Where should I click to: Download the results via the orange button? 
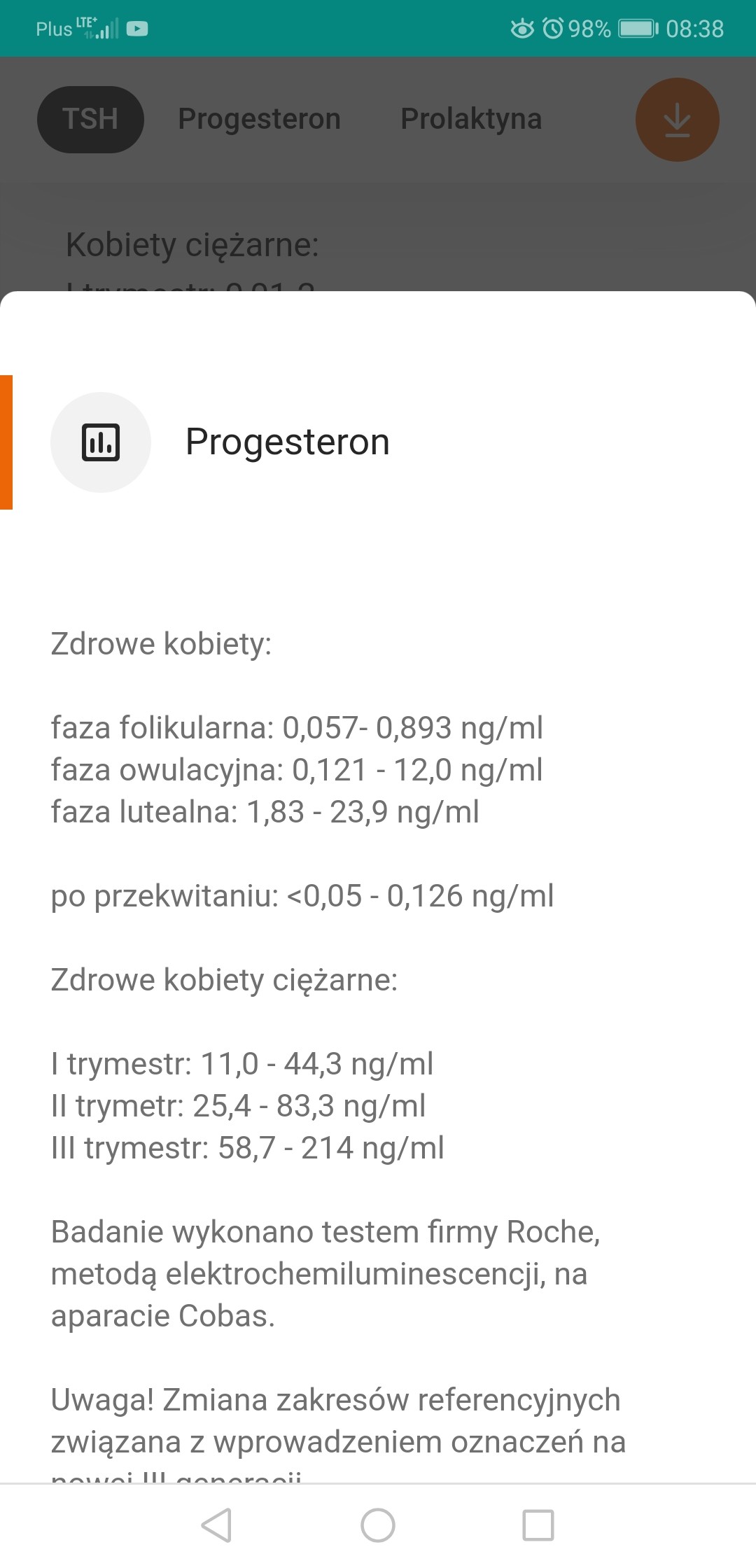pos(677,120)
